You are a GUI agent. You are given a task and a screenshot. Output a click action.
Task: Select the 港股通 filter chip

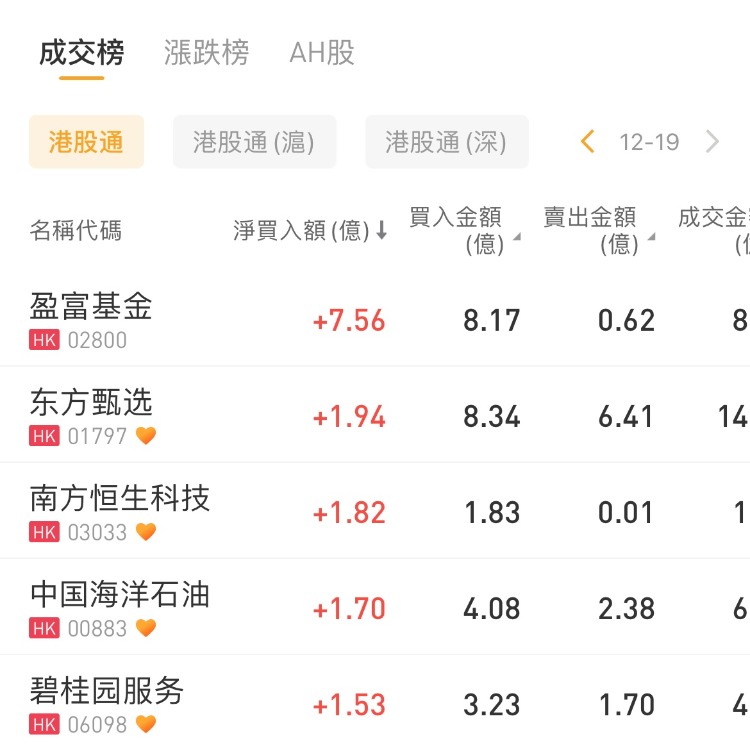click(x=86, y=142)
